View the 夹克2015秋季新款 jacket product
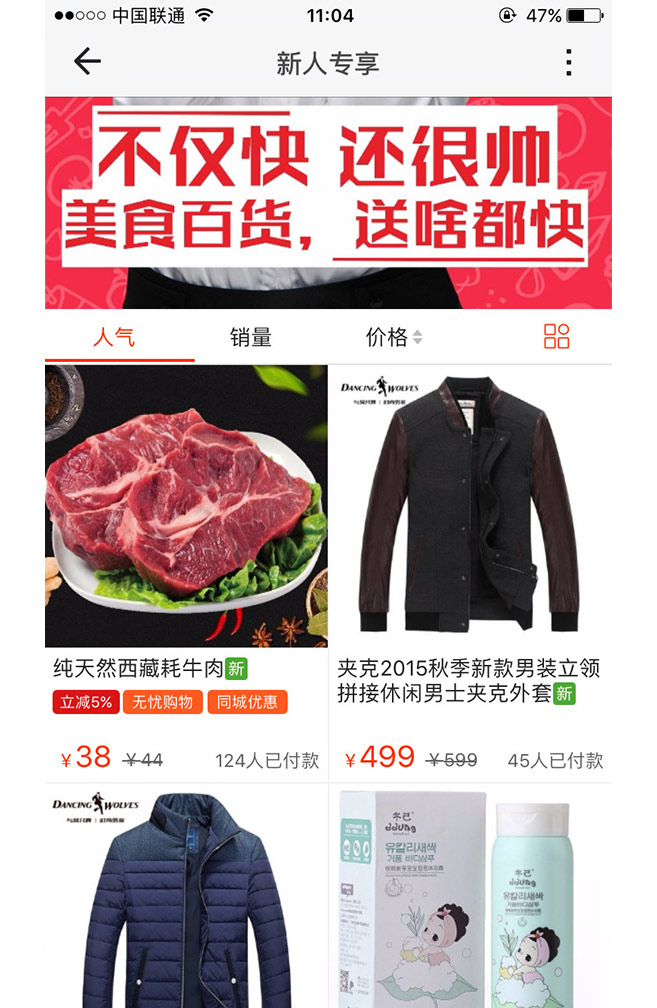The height and width of the screenshot is (1008, 657). point(470,506)
